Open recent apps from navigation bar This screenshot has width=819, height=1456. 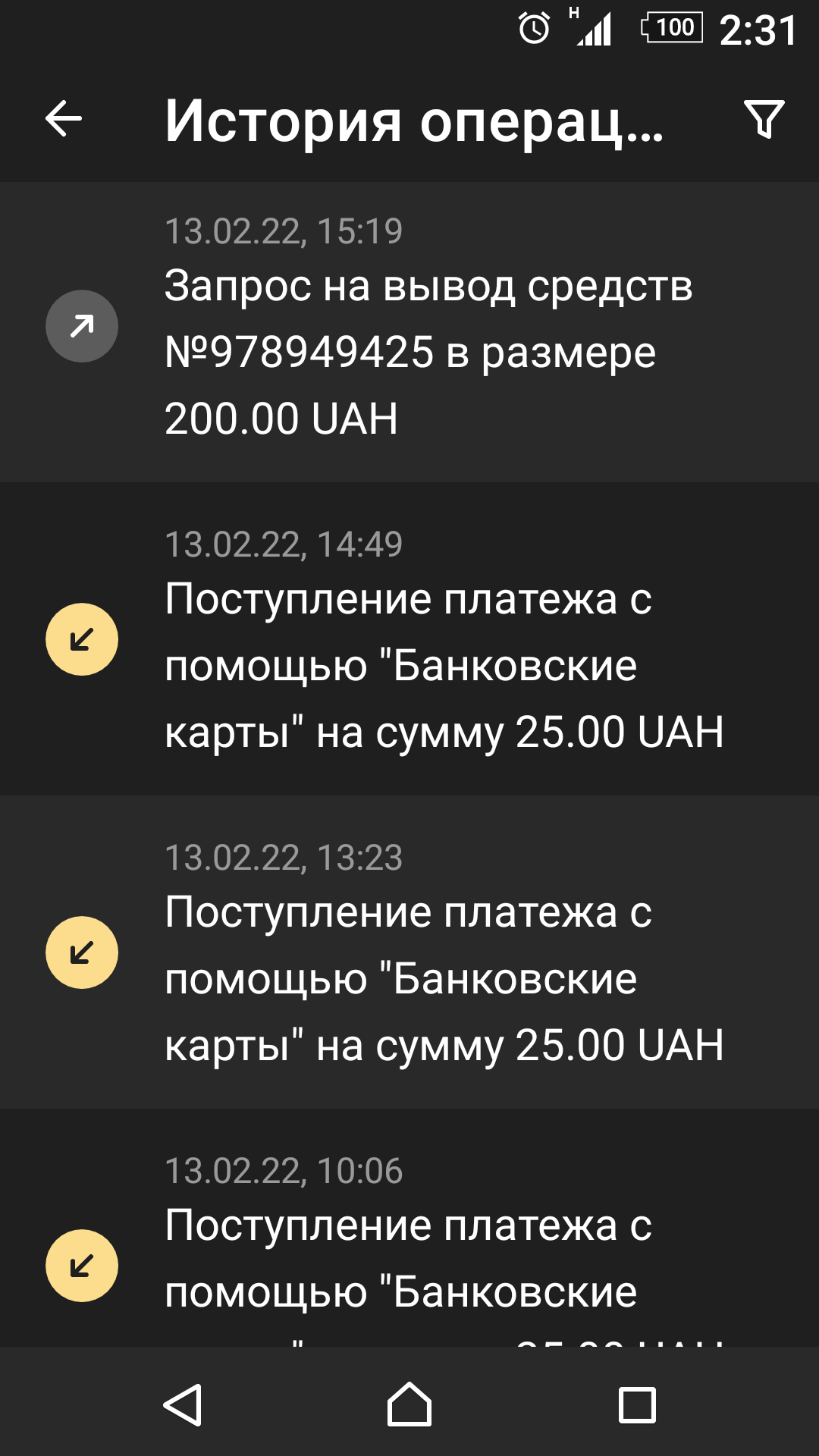[637, 1404]
